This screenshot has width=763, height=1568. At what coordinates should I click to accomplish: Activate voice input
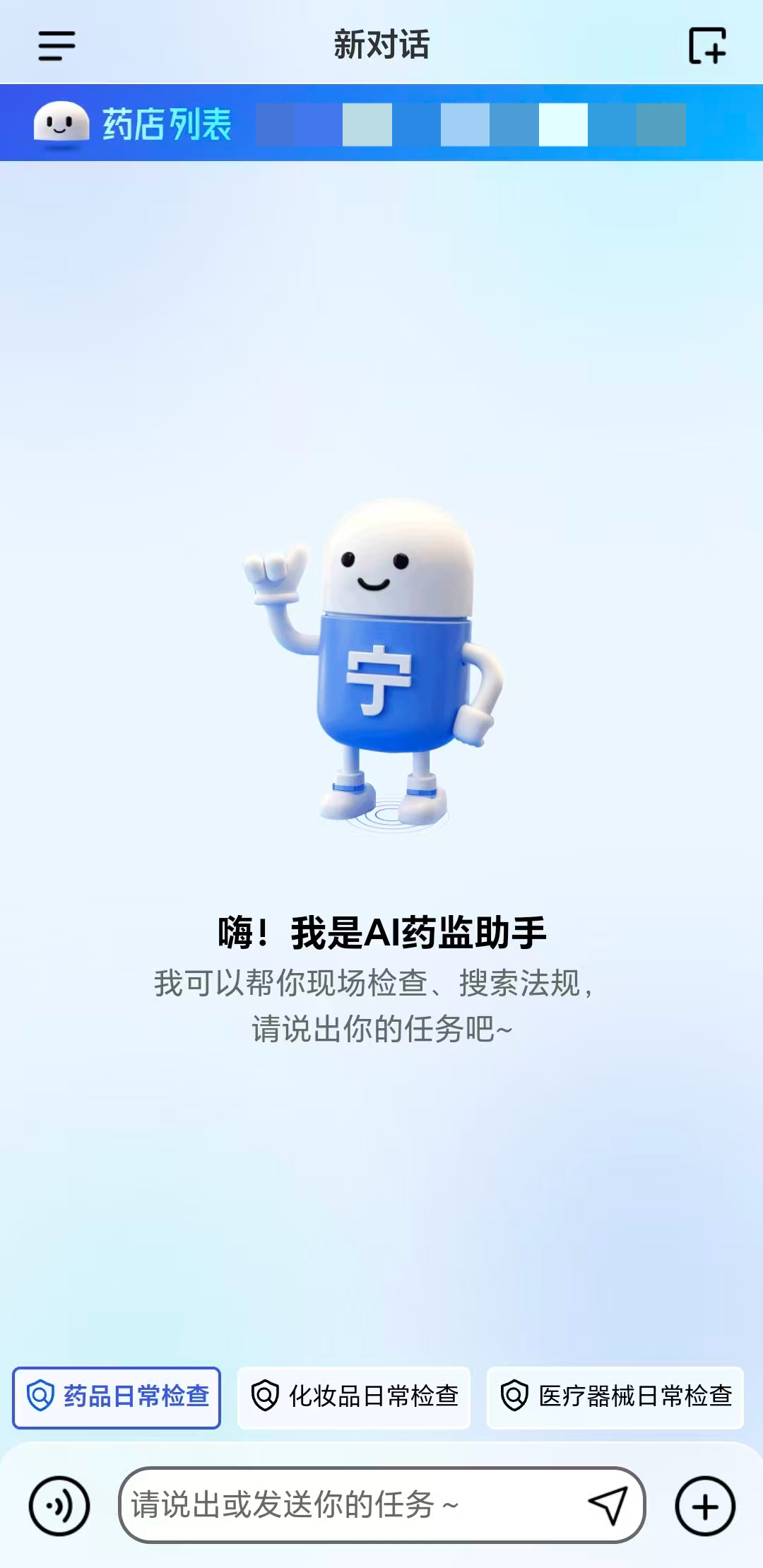(x=59, y=1506)
